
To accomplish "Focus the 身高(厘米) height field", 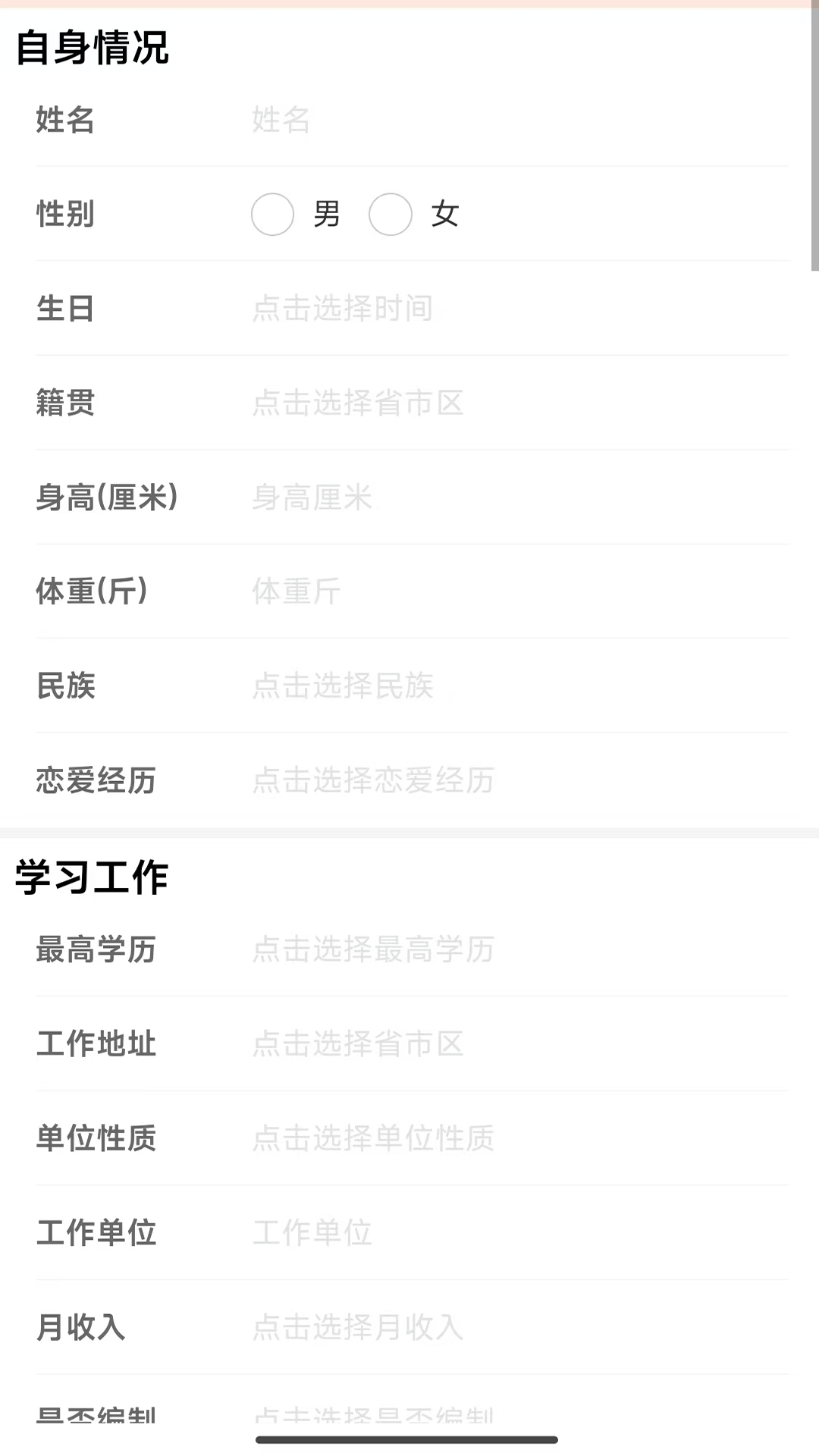I will click(519, 497).
